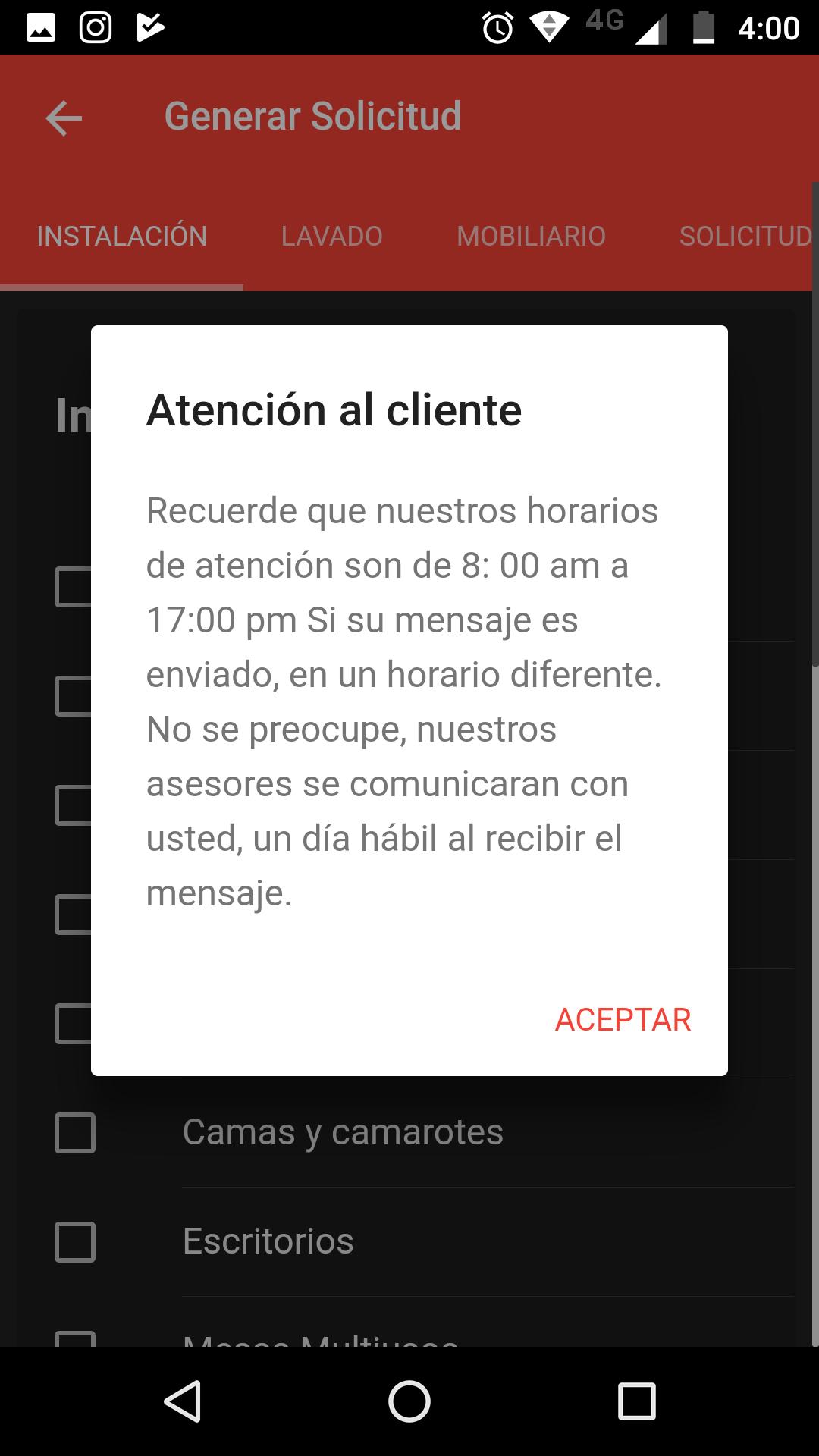Select the Instalación tab
This screenshot has height=1456, width=819.
coord(122,237)
